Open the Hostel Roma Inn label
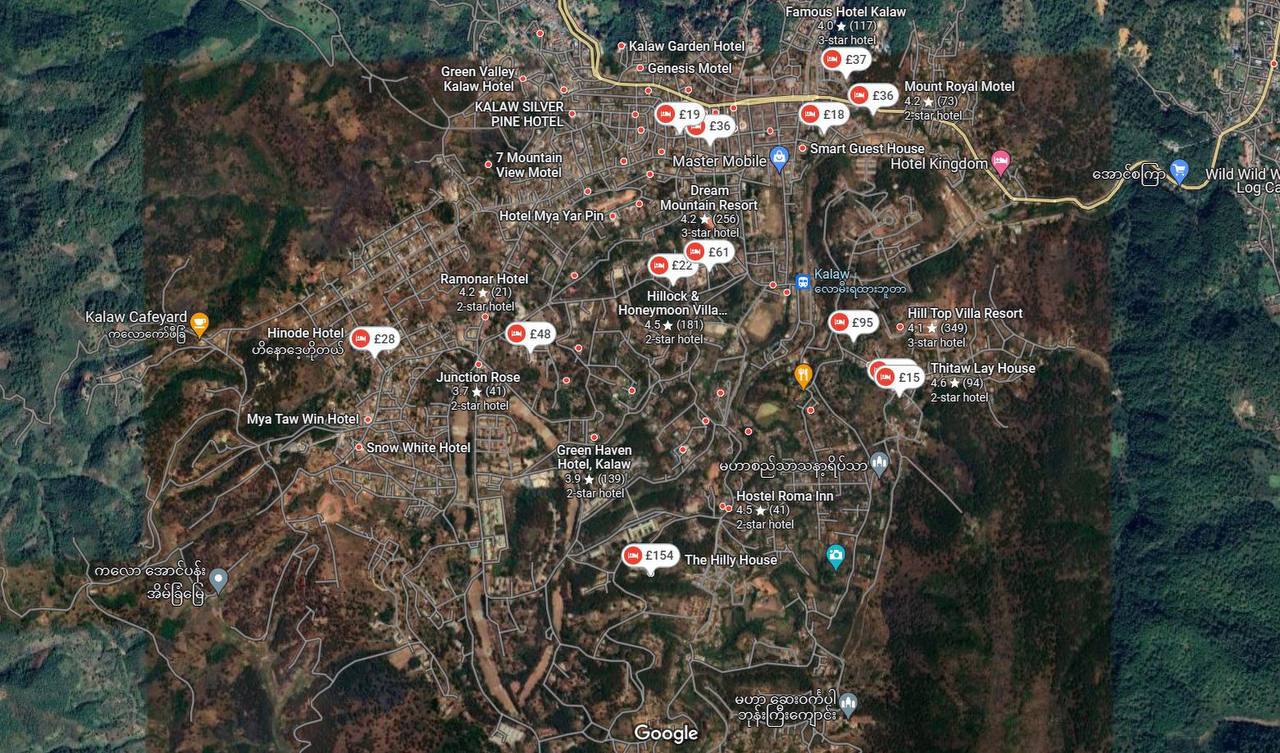 point(784,496)
